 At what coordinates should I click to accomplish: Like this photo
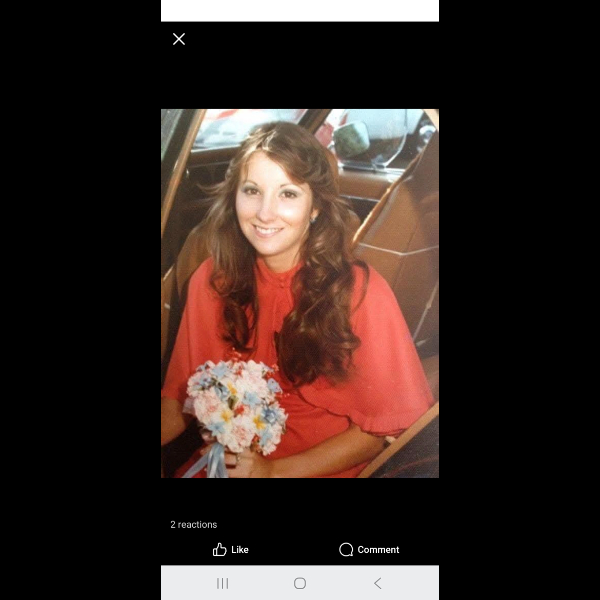[230, 549]
